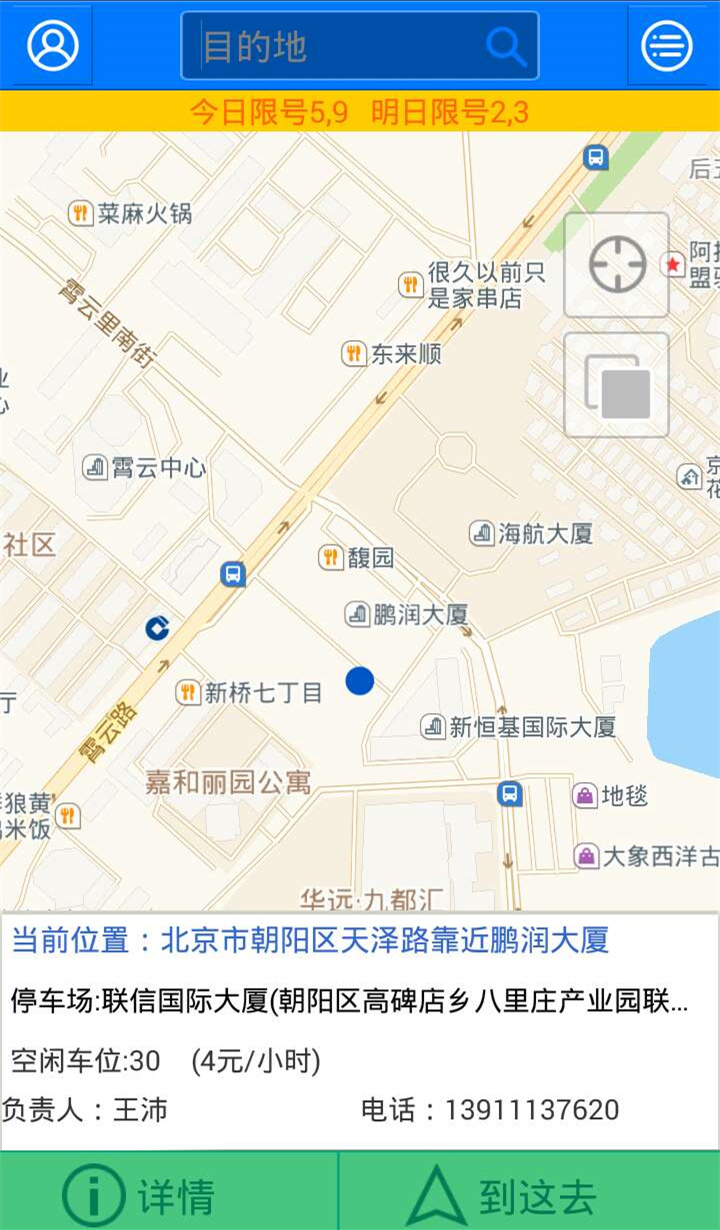The image size is (720, 1230).
Task: Recenter map on my current location
Action: pyautogui.click(x=617, y=265)
